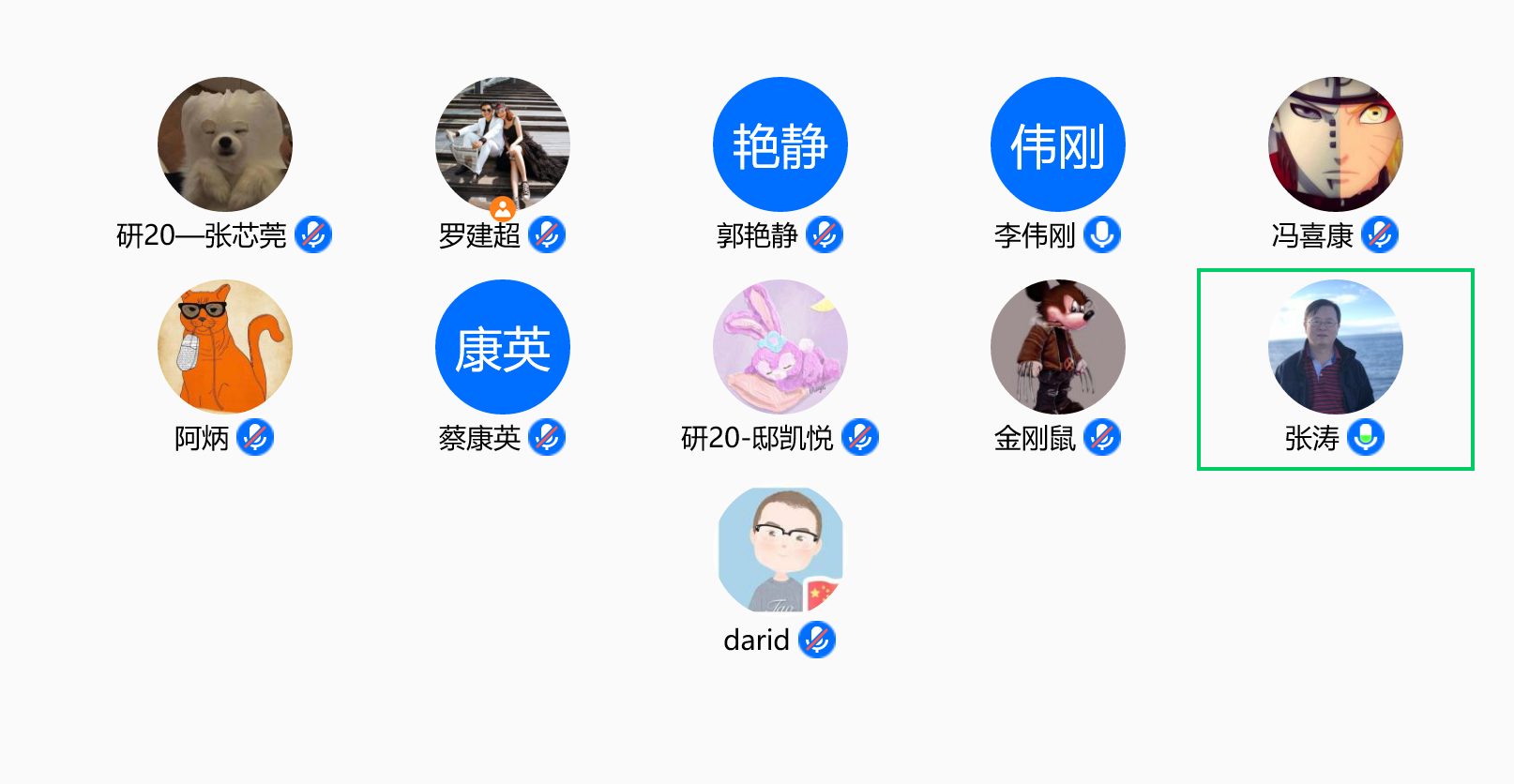Select 研20-邸凯悦's avatar
The height and width of the screenshot is (784, 1514).
(780, 347)
